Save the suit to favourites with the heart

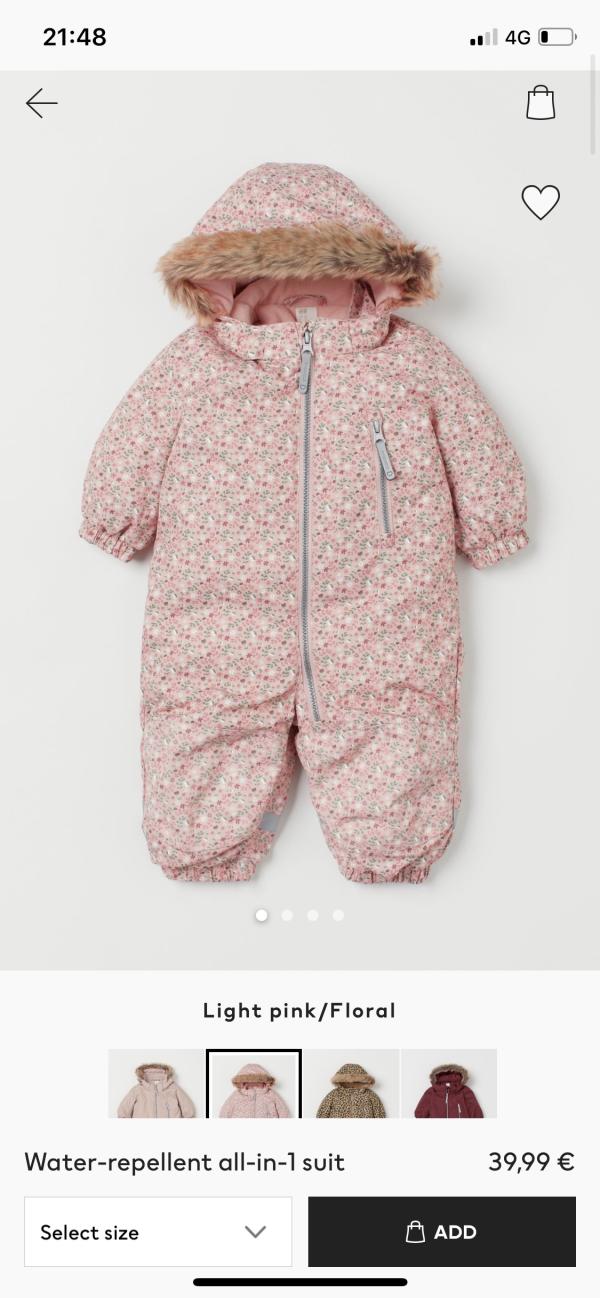point(540,202)
